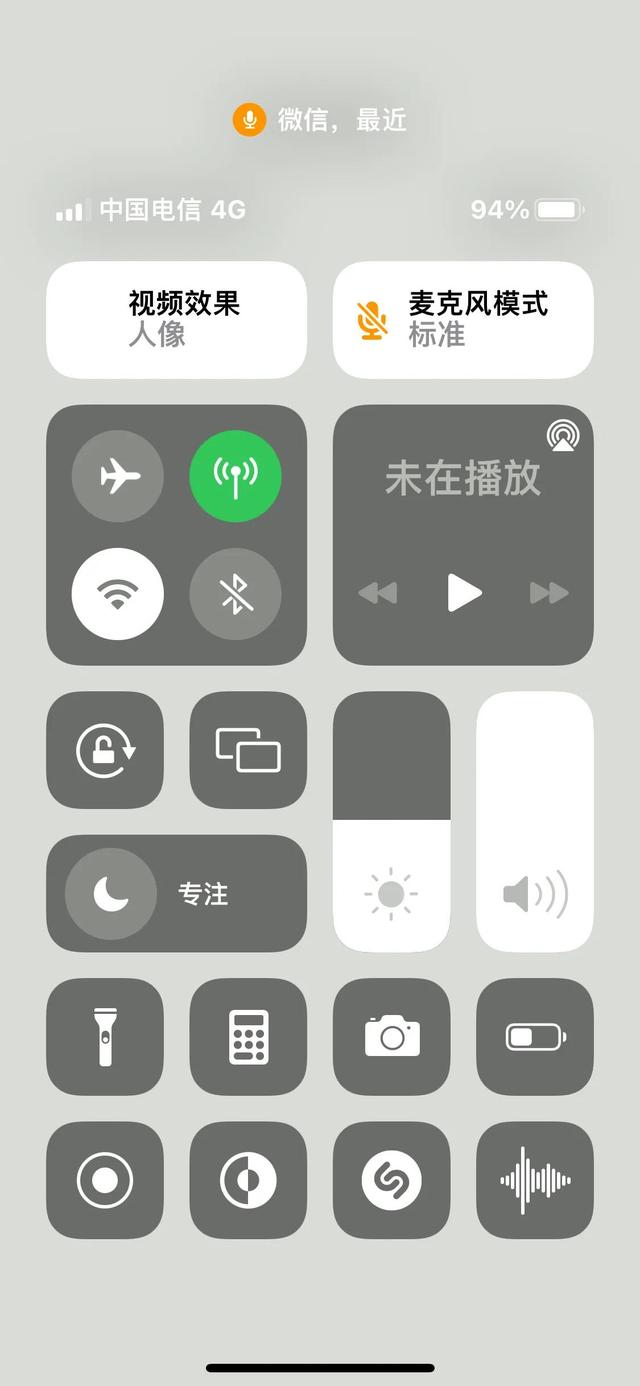The width and height of the screenshot is (640, 1386).
Task: Turn on the flashlight
Action: pos(105,1036)
